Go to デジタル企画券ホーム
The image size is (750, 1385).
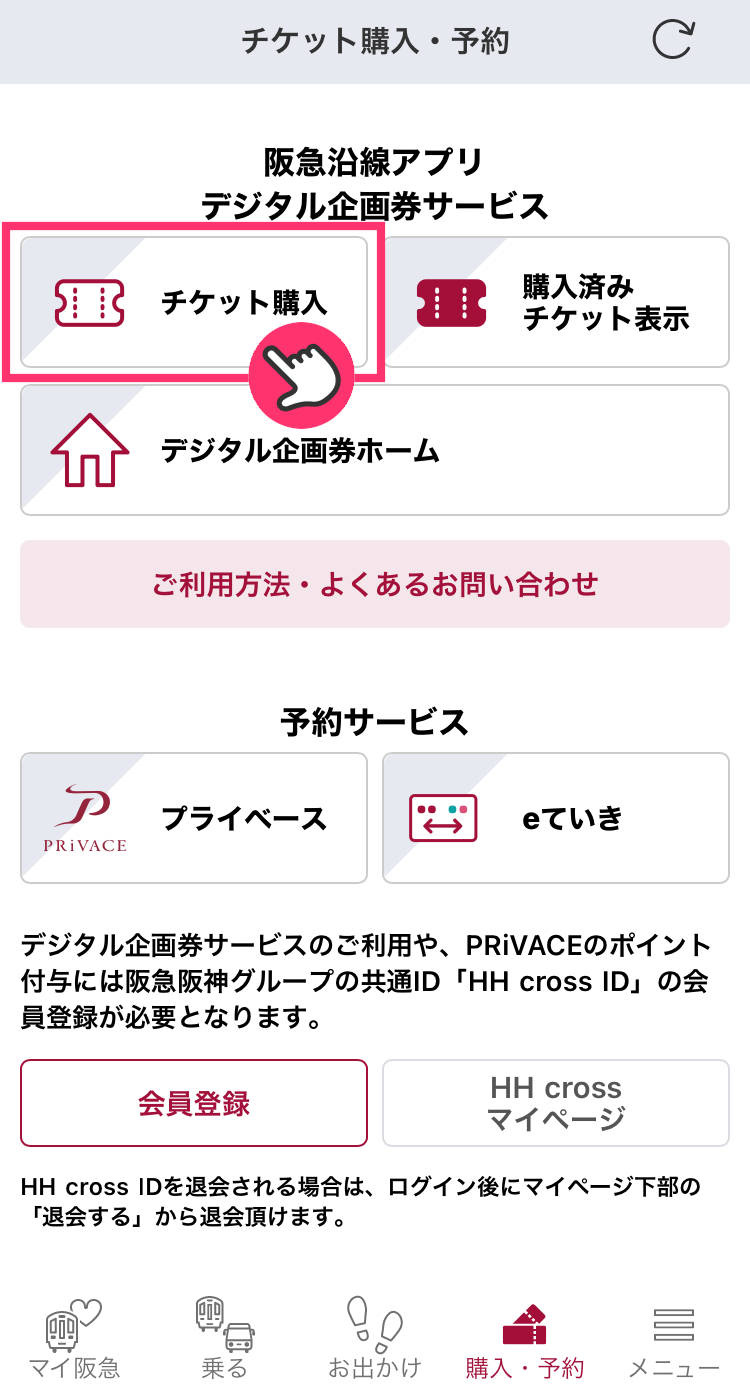[x=374, y=450]
